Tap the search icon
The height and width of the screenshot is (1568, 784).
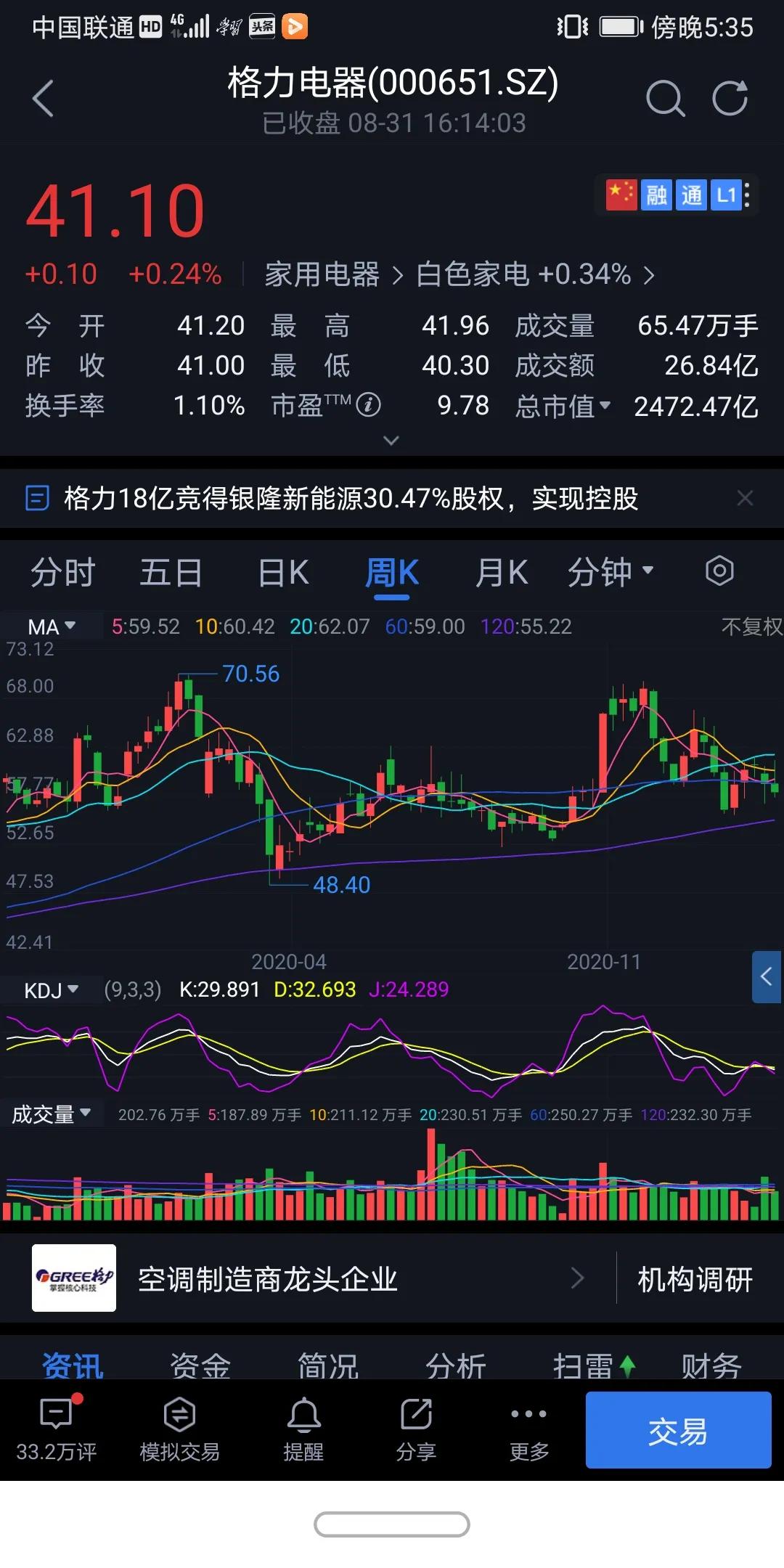pos(665,99)
